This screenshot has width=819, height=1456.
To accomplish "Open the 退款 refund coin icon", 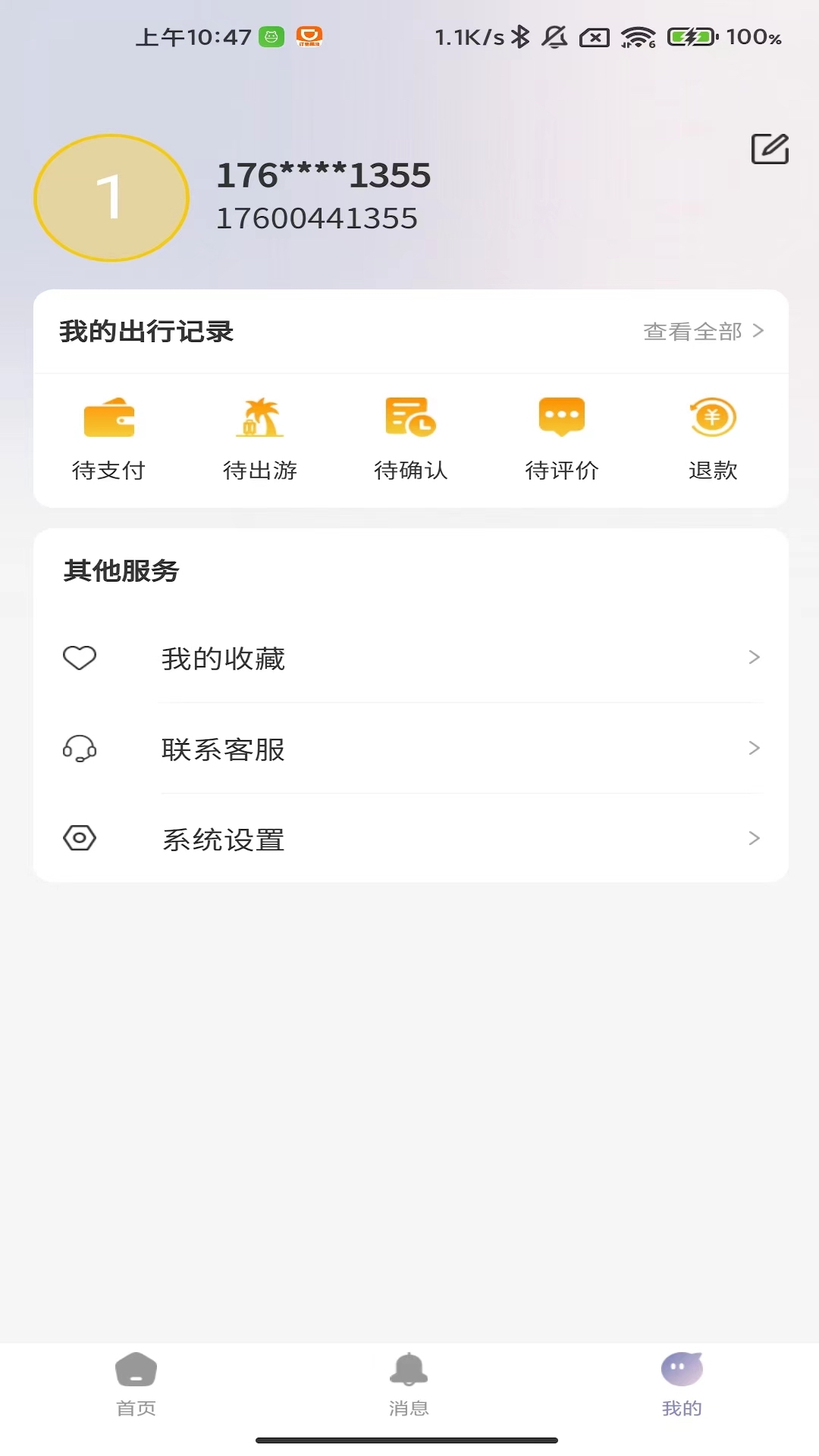I will pos(711,418).
